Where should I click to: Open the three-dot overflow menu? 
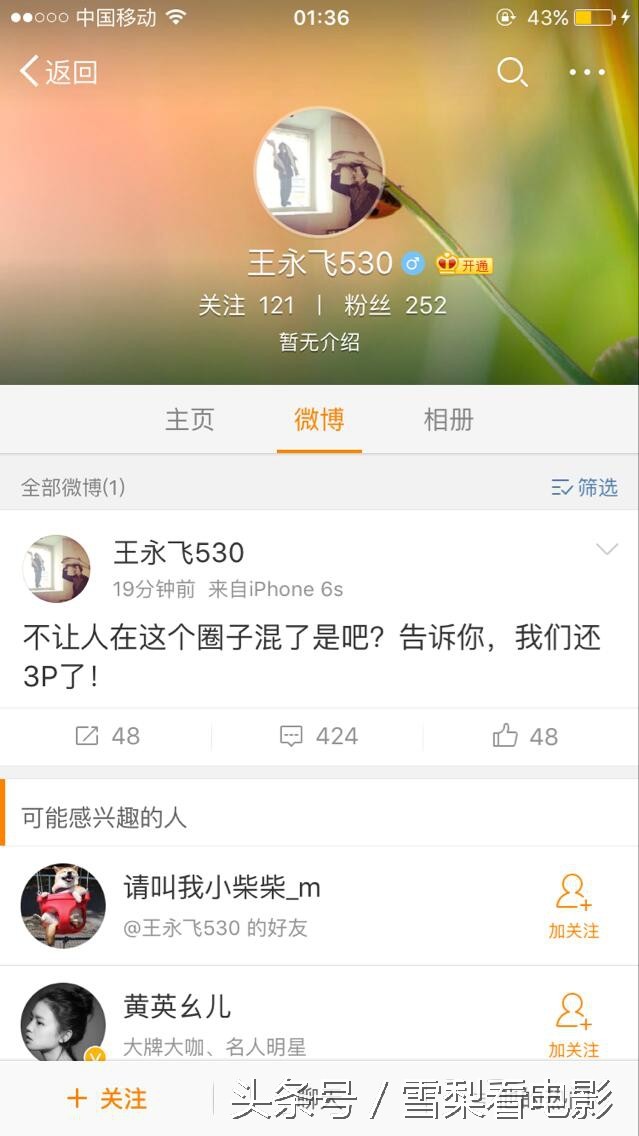[587, 72]
